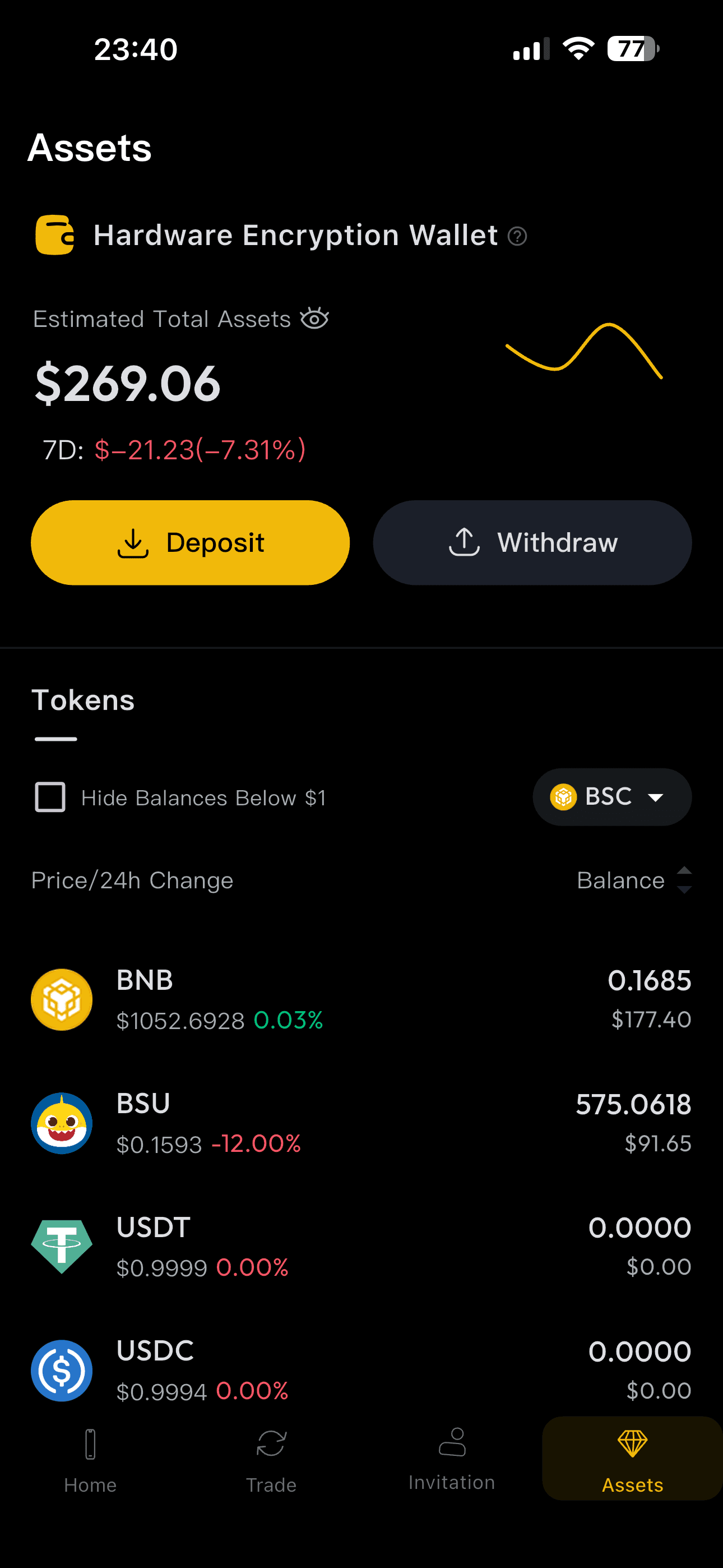The width and height of the screenshot is (723, 1568).
Task: Select the Tokens tab
Action: point(83,700)
